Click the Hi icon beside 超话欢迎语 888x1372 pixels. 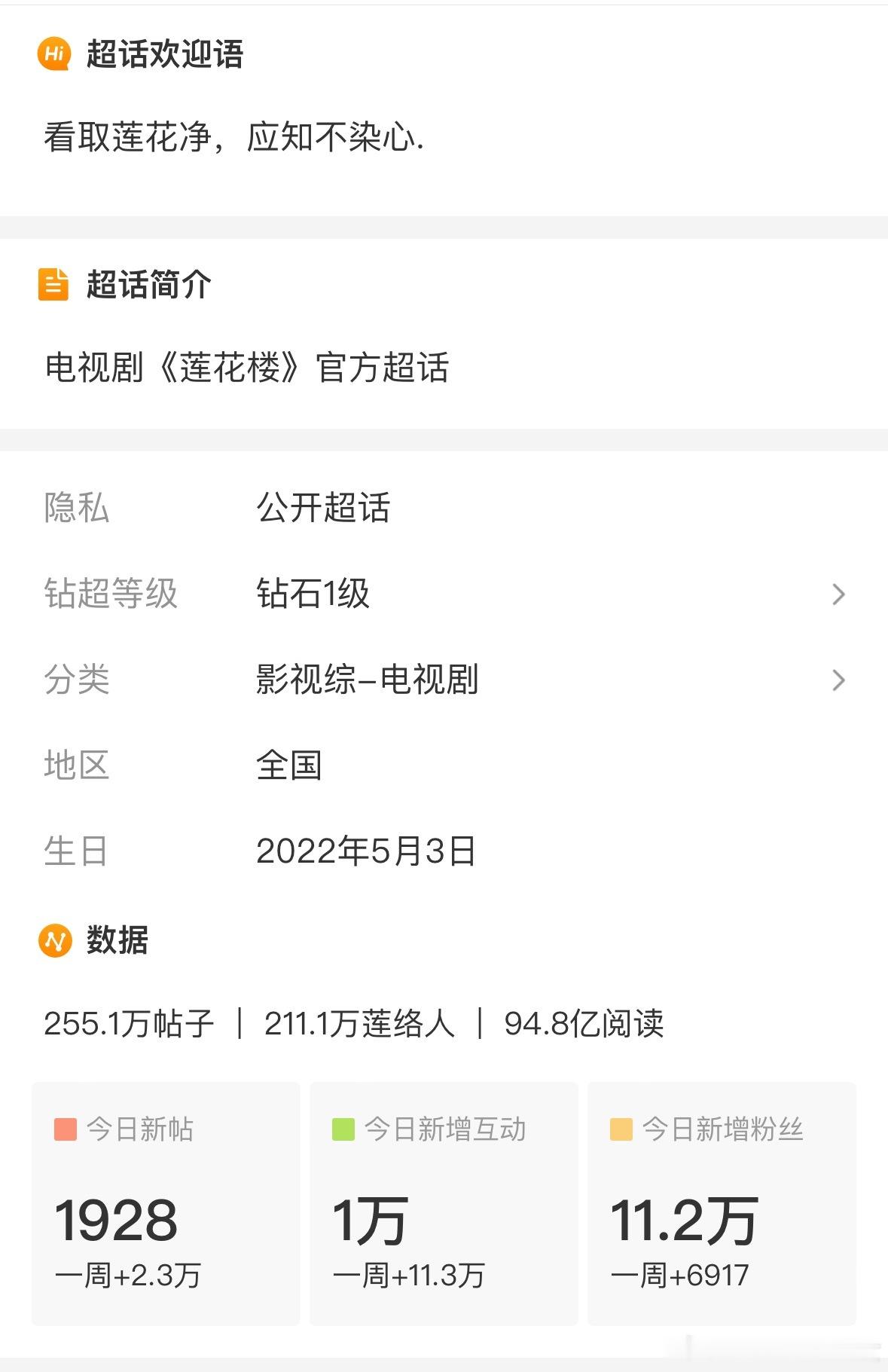(x=53, y=53)
